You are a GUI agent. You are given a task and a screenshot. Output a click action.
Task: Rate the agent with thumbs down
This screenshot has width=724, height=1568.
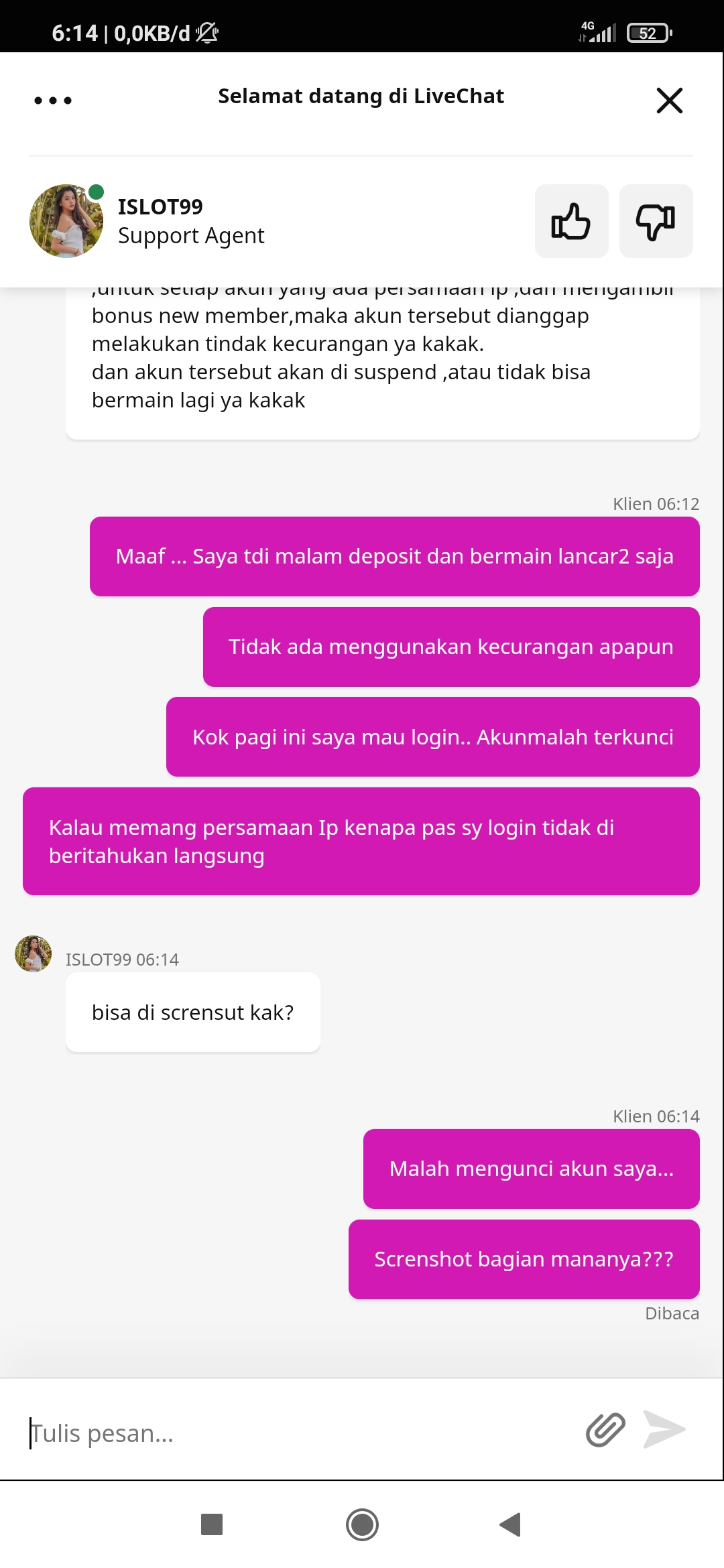(656, 221)
